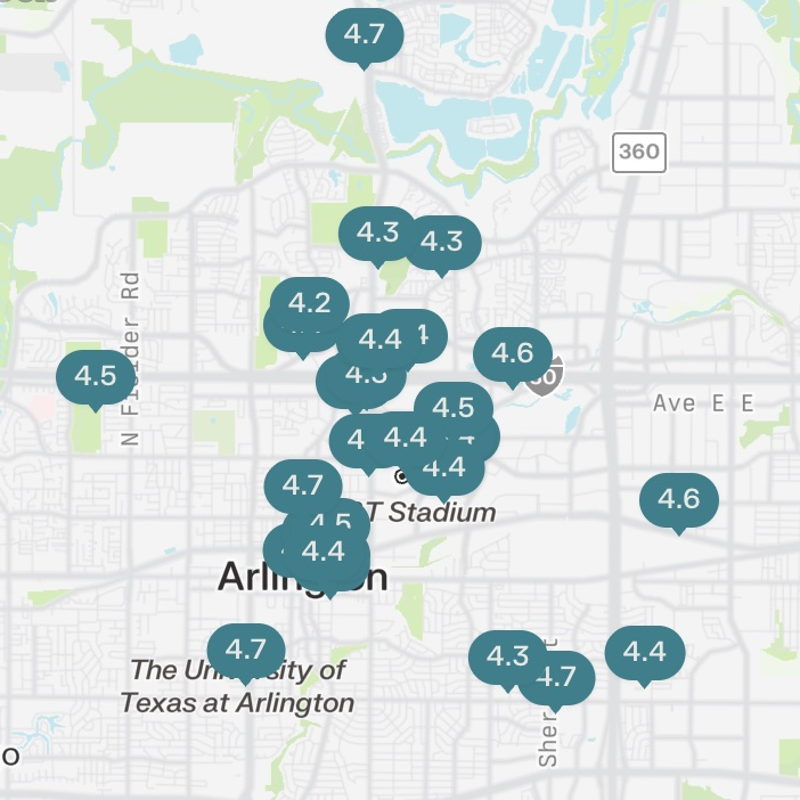Select the 4.4 pin covering the Arlington label
800x800 pixels.
click(x=323, y=551)
